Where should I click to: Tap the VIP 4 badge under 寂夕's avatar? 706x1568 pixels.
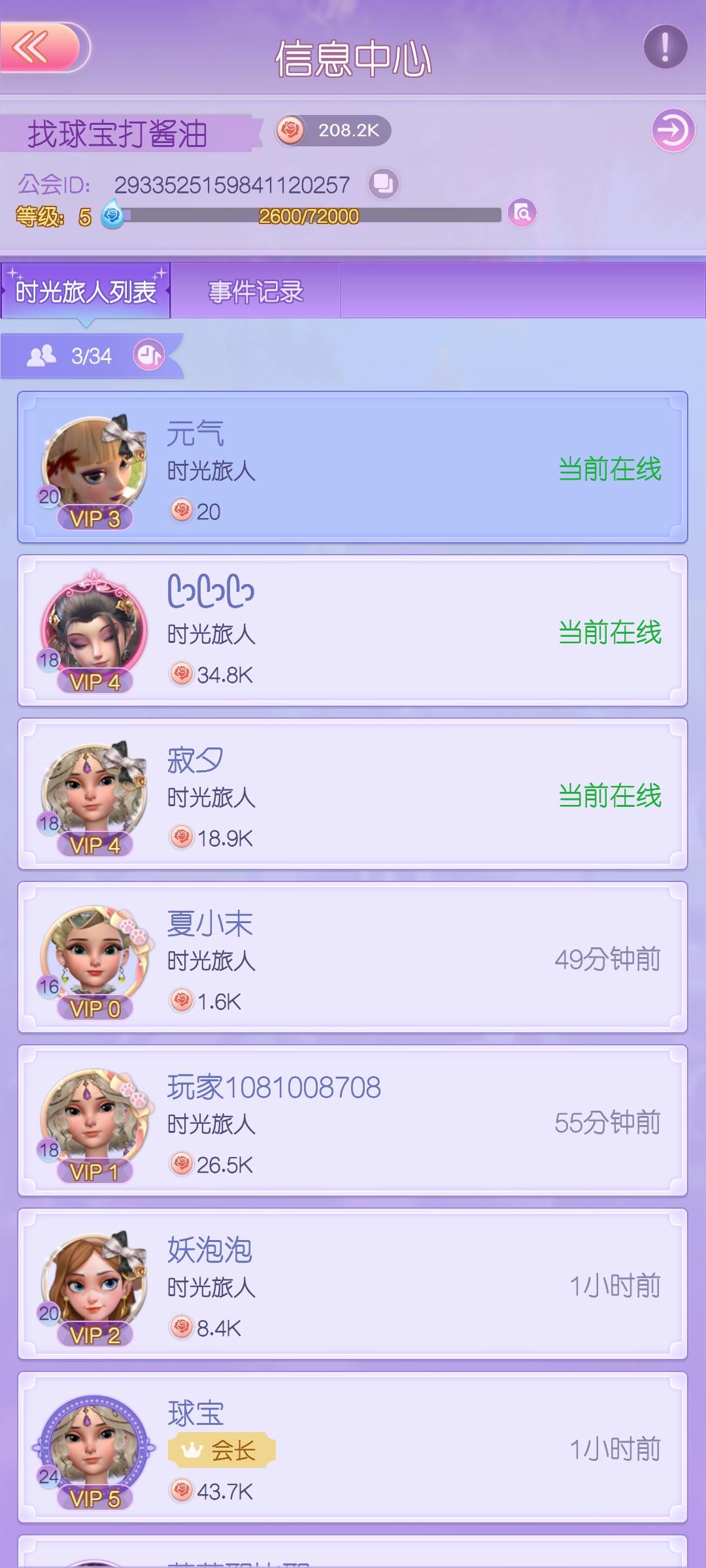(97, 845)
